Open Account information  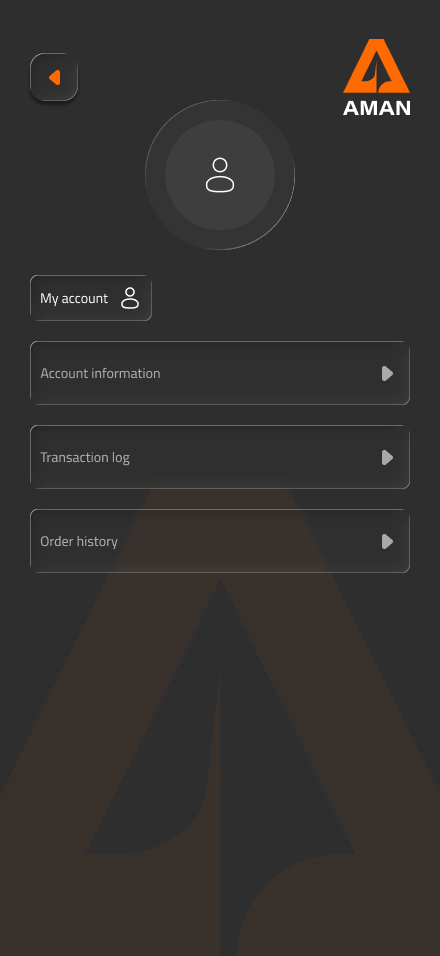click(x=220, y=373)
